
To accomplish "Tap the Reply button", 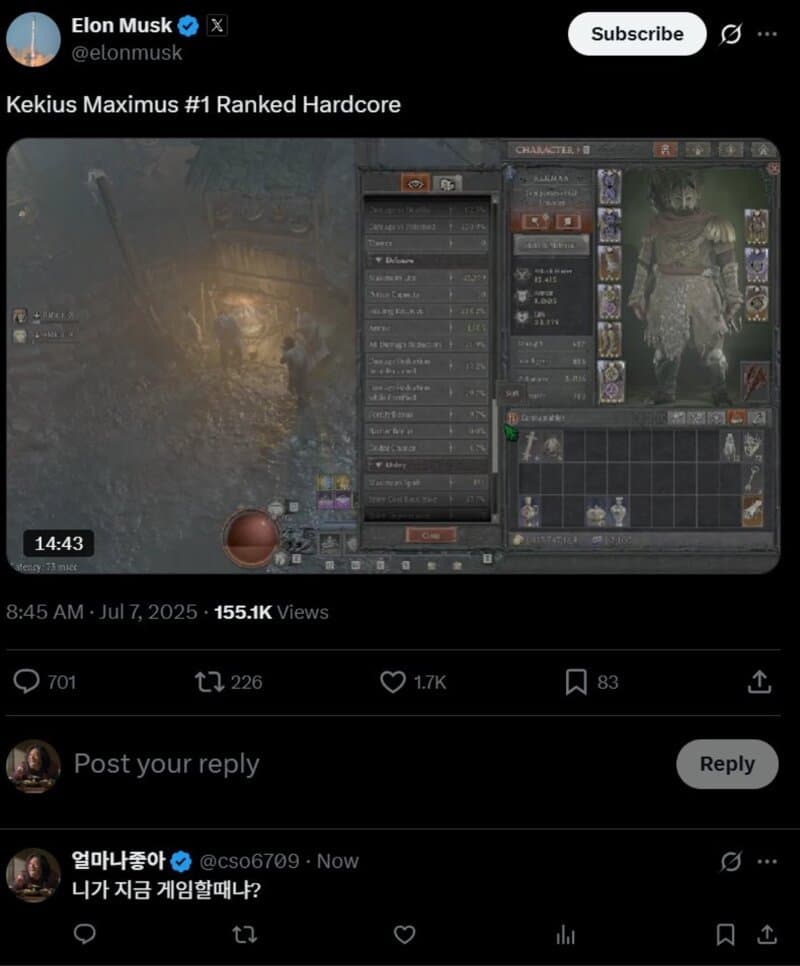I will (x=726, y=764).
